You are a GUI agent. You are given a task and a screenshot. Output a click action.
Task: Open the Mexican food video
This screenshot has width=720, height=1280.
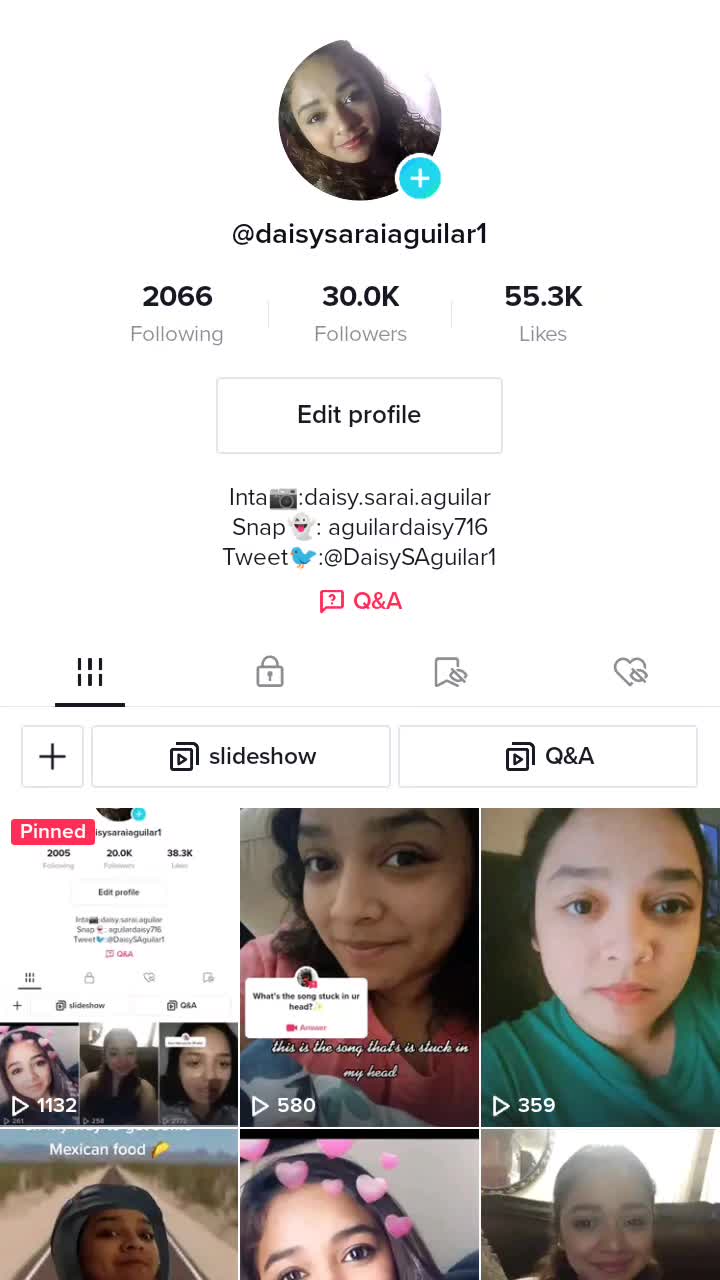pyautogui.click(x=119, y=1205)
